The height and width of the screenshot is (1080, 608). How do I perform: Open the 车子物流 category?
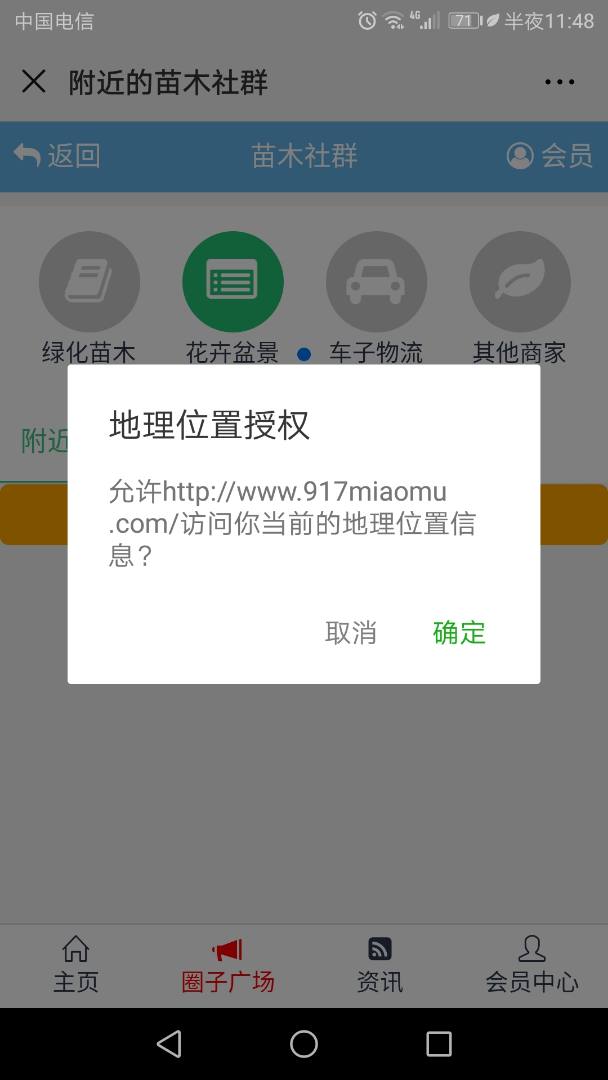click(376, 297)
